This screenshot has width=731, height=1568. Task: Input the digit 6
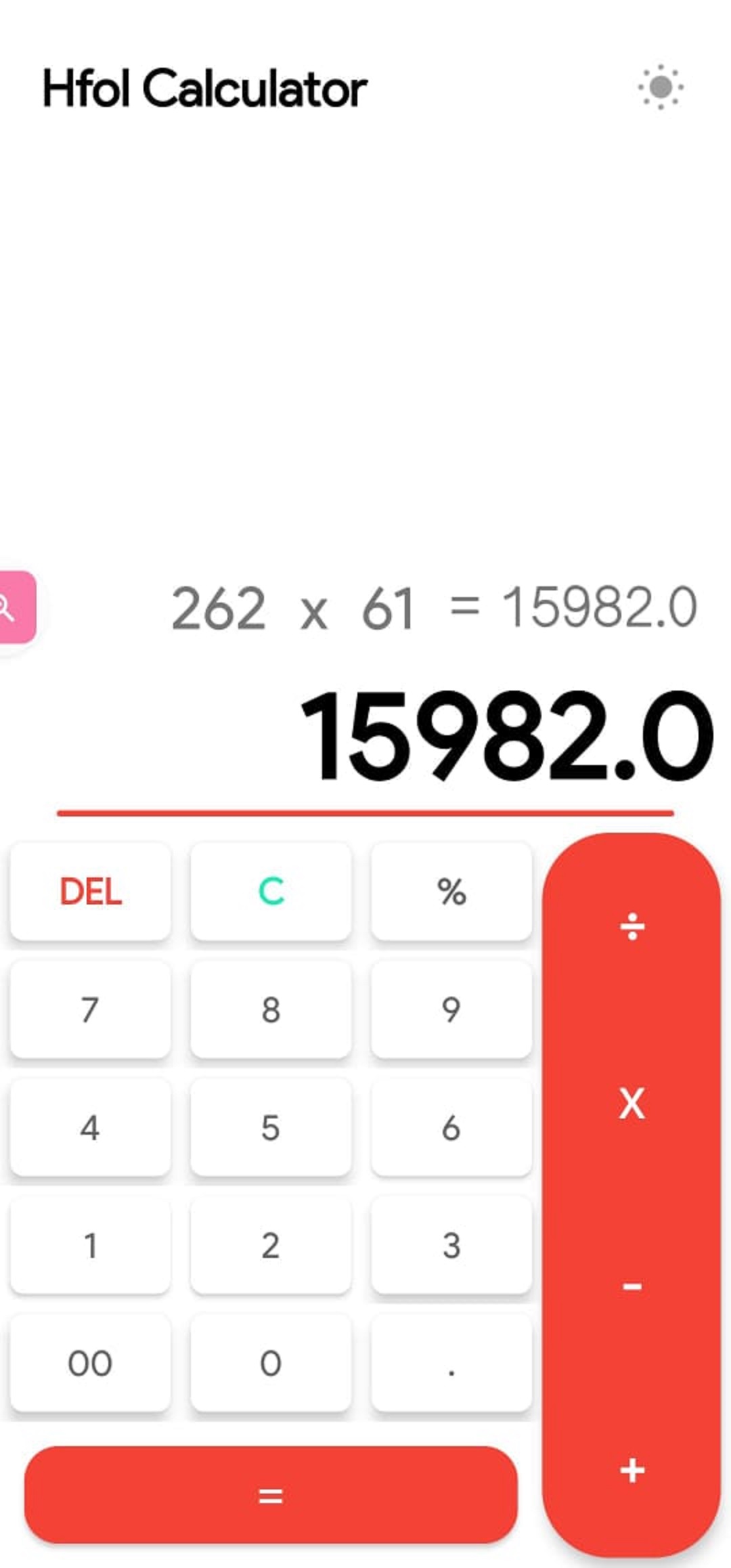pos(451,1127)
